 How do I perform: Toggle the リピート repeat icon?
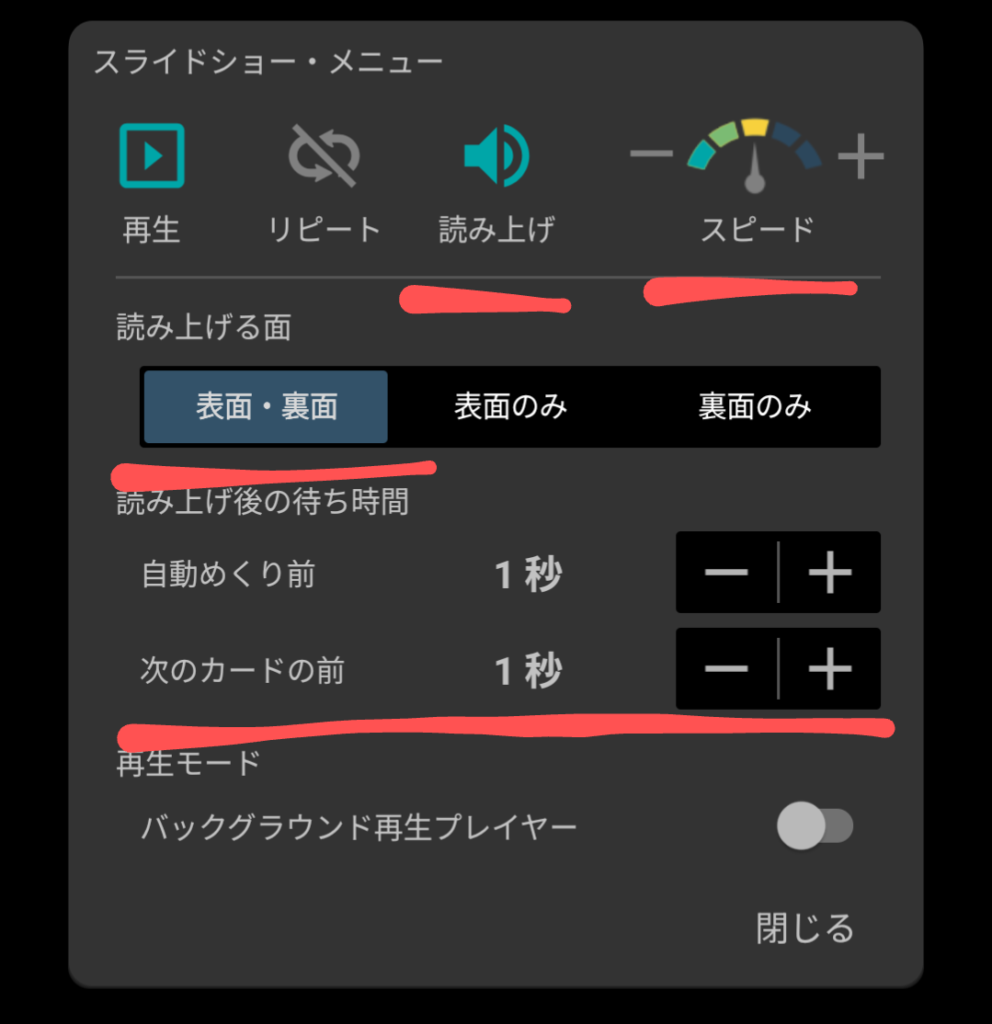click(x=323, y=156)
